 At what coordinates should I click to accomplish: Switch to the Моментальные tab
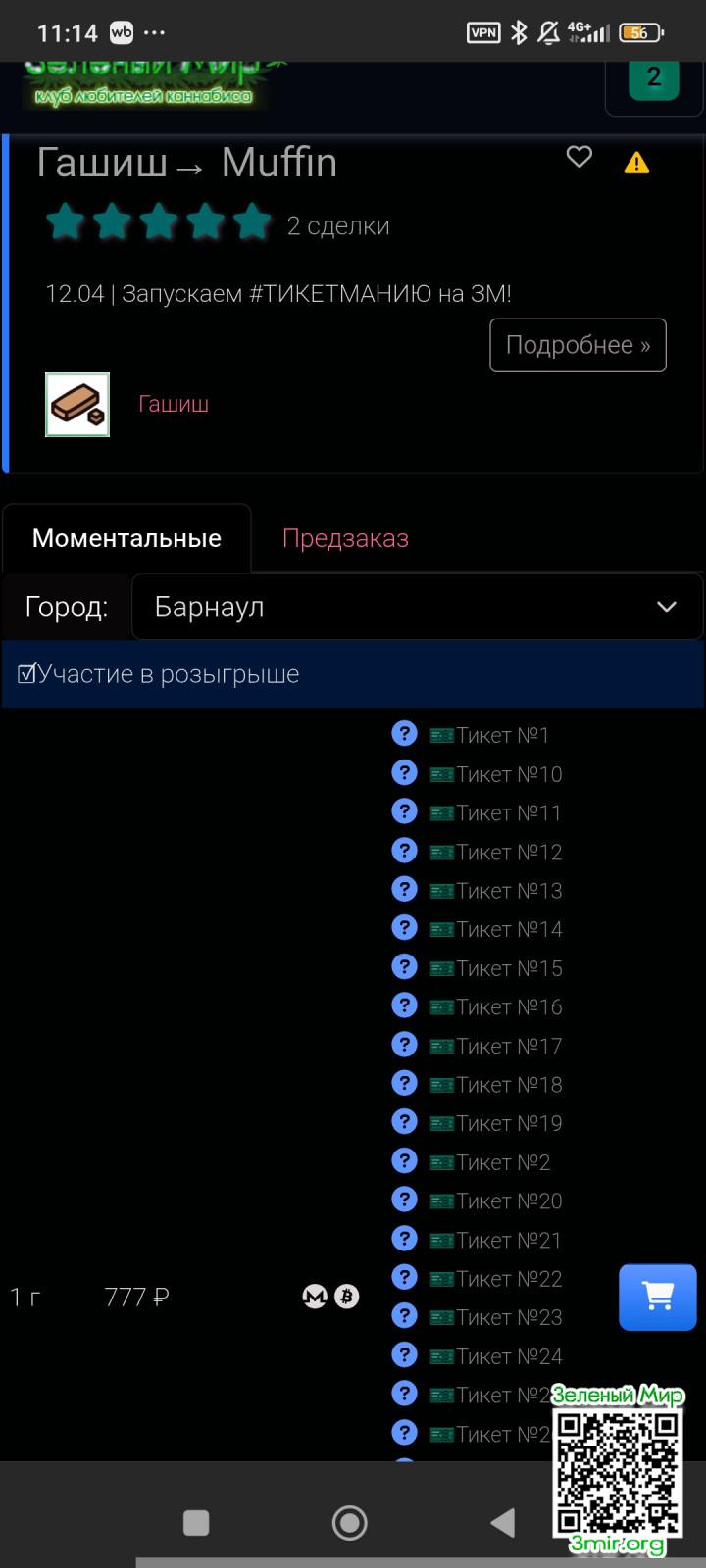[x=126, y=538]
